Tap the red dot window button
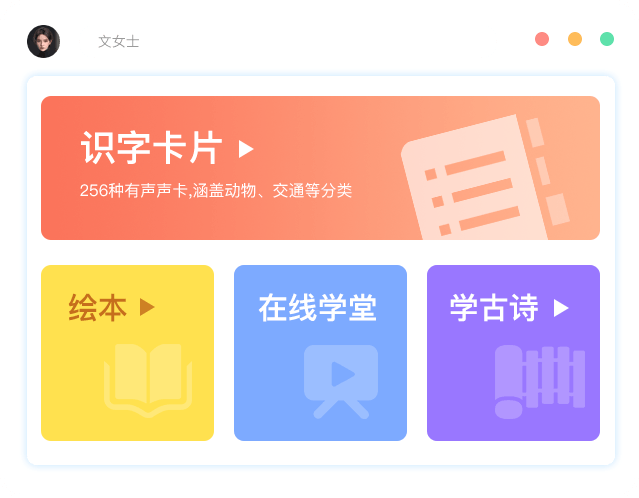The width and height of the screenshot is (639, 498). [x=542, y=39]
